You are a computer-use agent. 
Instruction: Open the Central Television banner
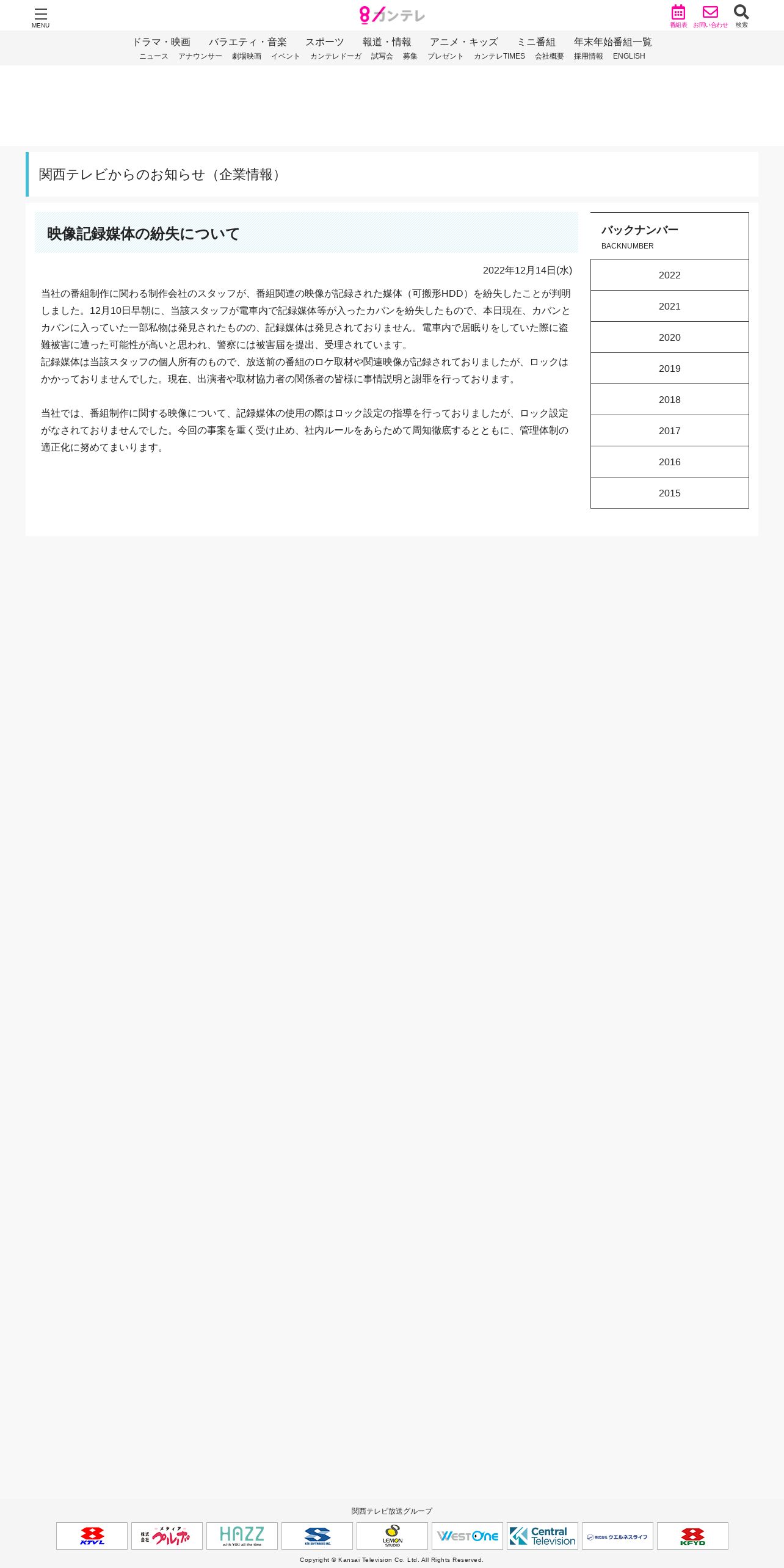542,1536
